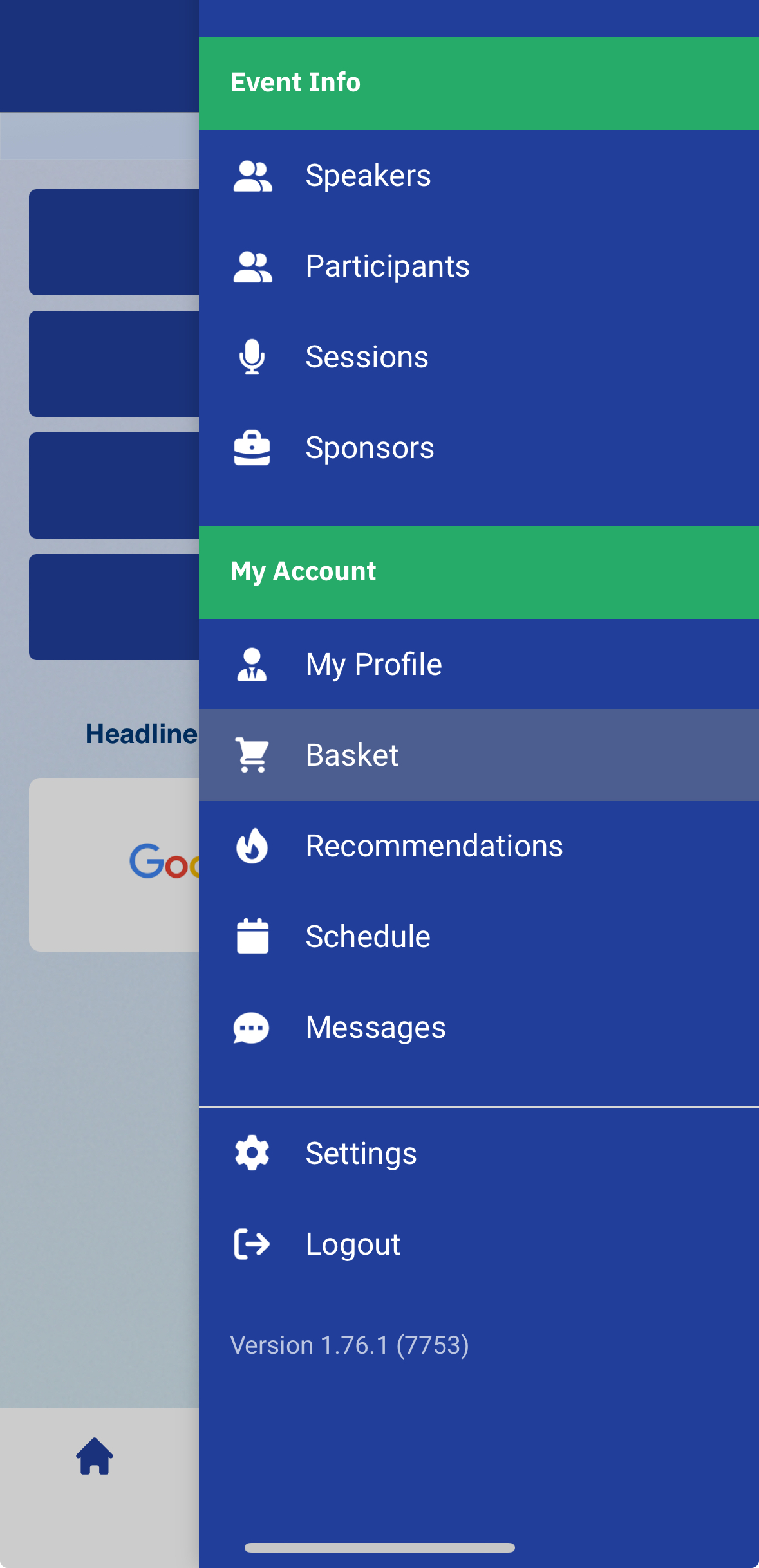Viewport: 759px width, 1568px height.
Task: Click the highlighted Basket menu item
Action: (351, 755)
